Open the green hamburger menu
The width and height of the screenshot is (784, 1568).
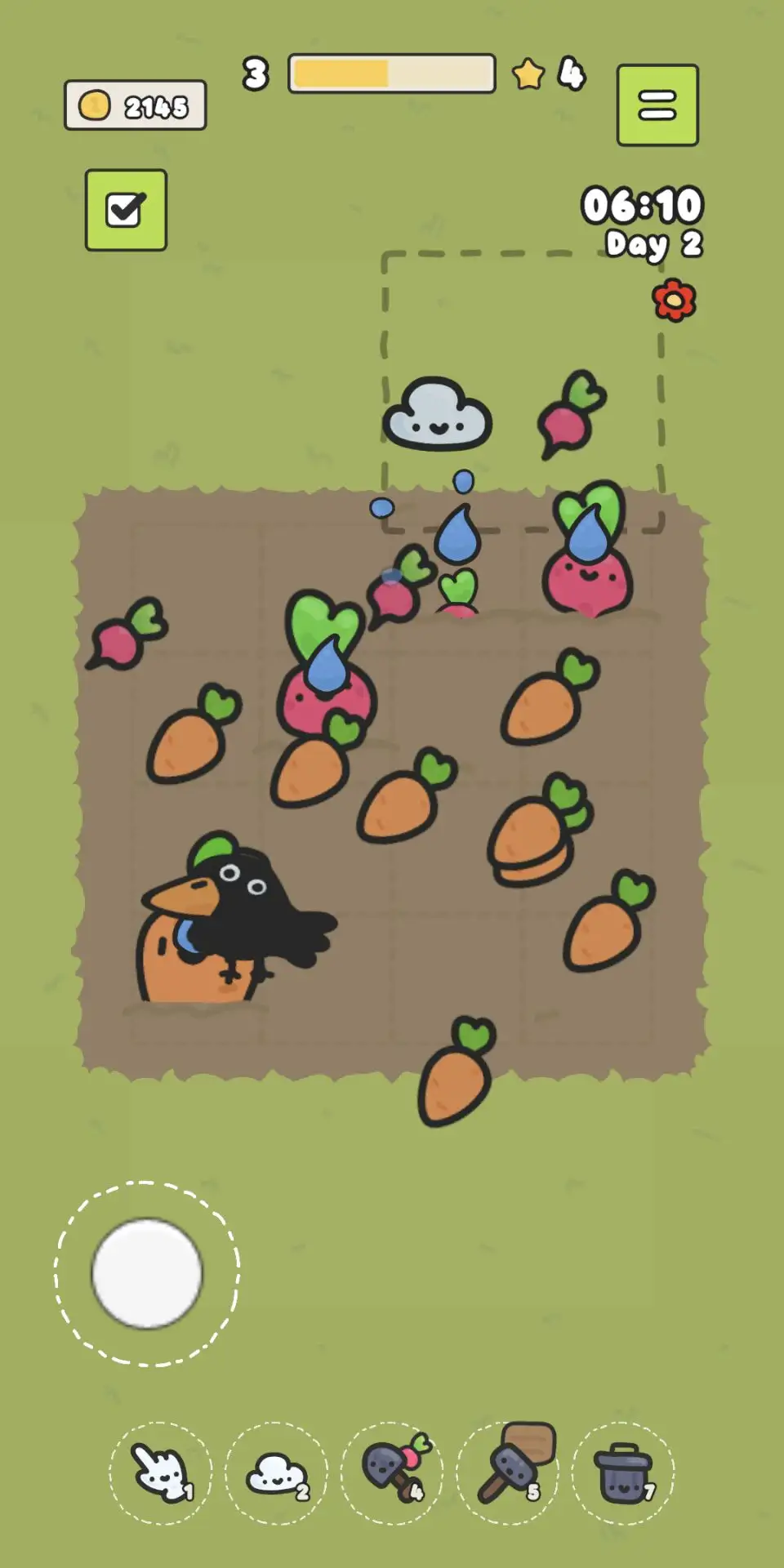[657, 105]
